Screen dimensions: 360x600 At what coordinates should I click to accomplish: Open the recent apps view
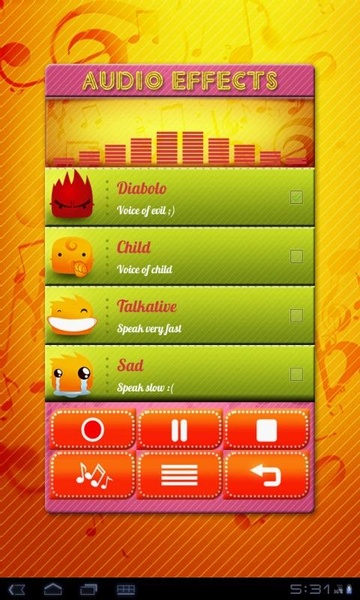88,589
